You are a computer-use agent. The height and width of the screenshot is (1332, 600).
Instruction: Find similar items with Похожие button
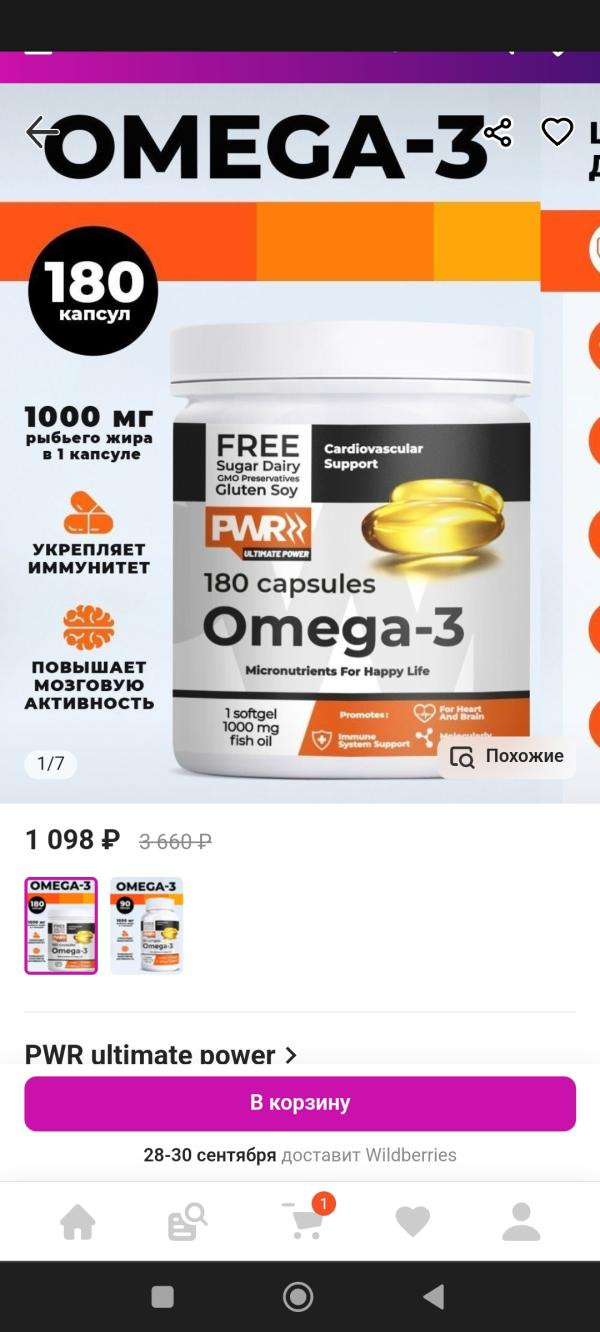click(507, 757)
